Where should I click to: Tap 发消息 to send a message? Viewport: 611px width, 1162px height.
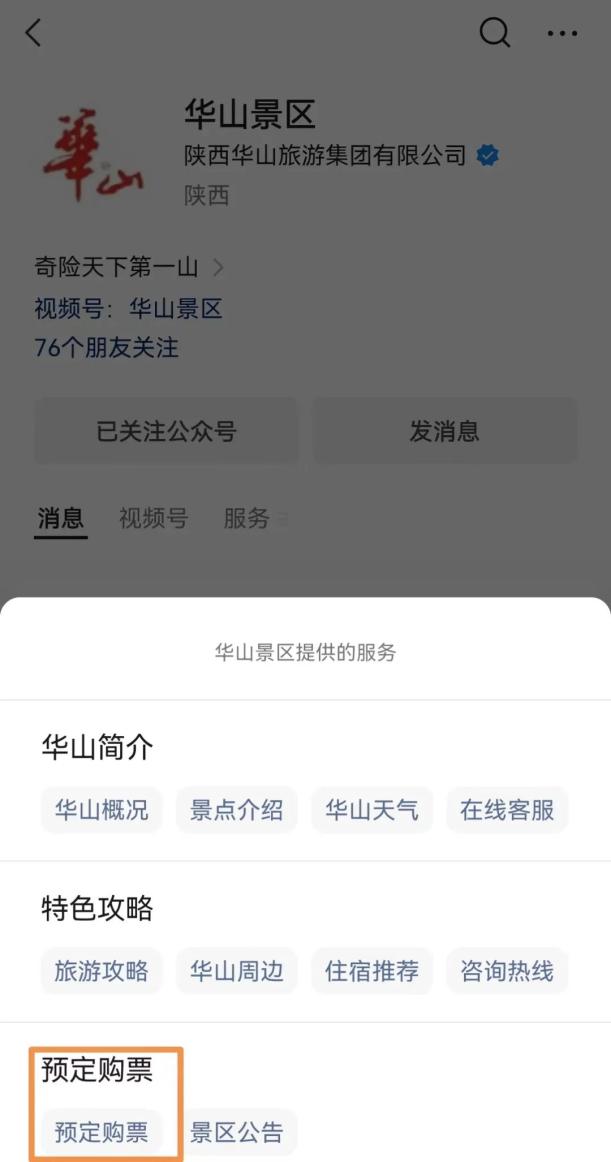444,431
